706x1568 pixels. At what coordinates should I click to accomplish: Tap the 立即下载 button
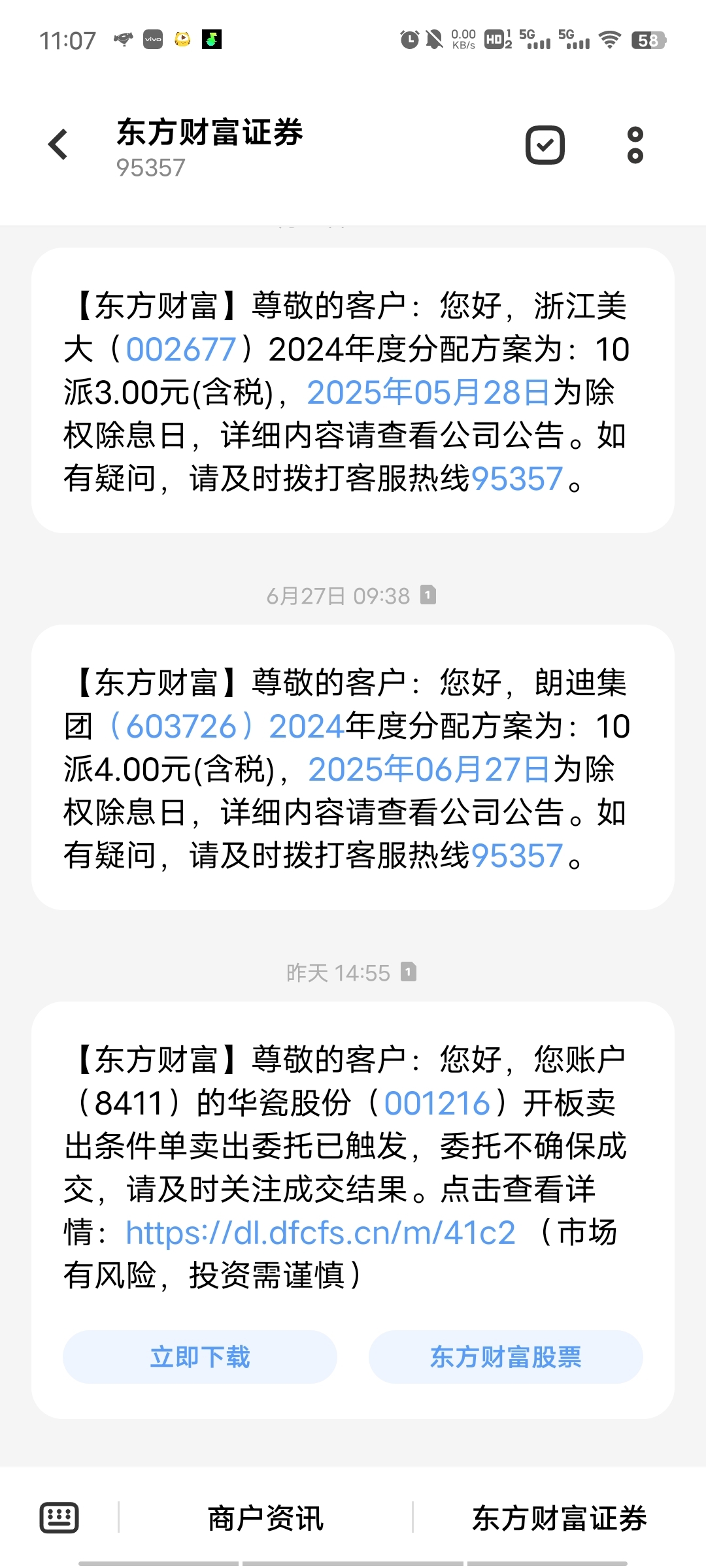(200, 1357)
